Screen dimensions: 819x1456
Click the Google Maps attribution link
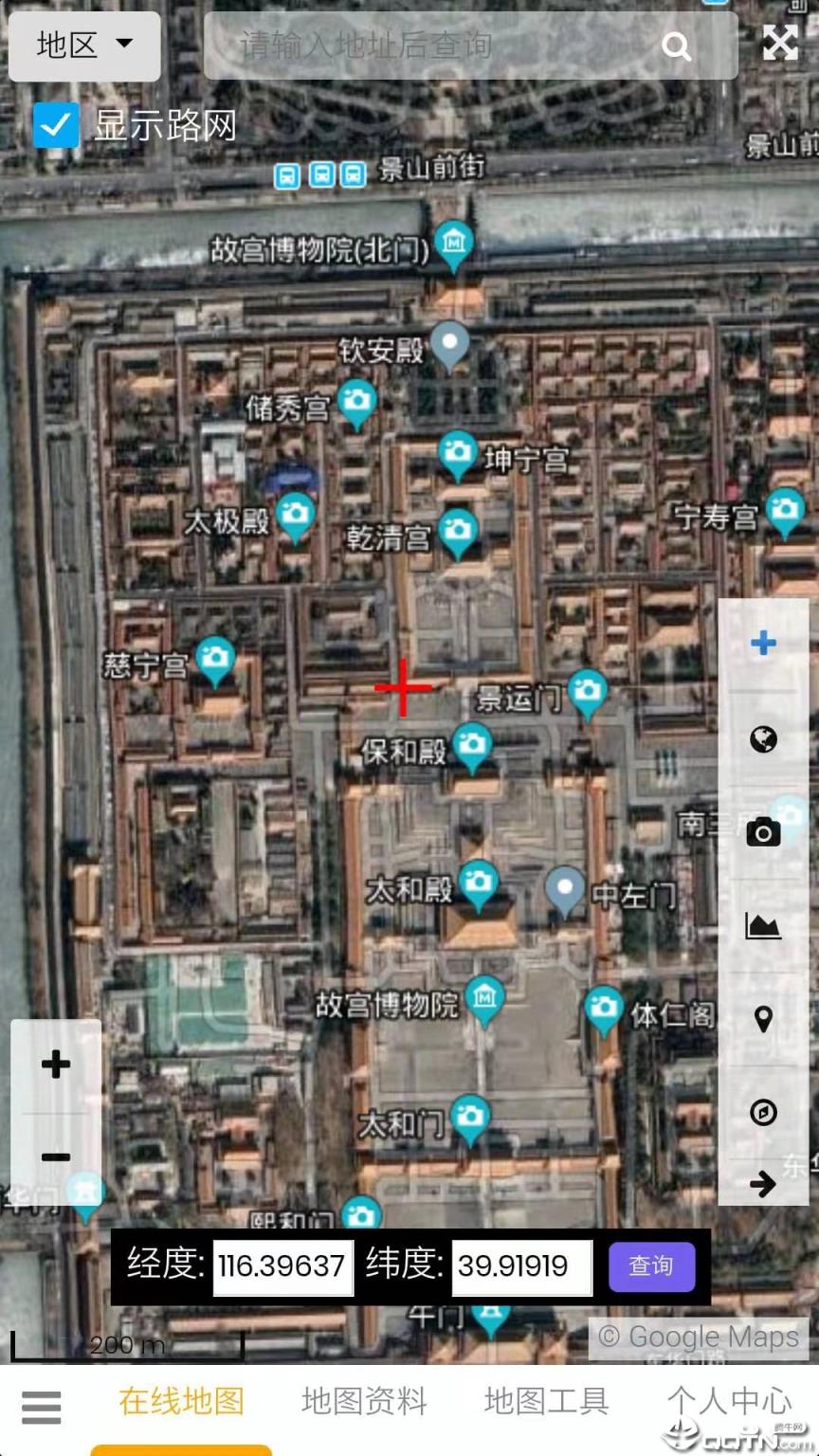pos(699,1337)
